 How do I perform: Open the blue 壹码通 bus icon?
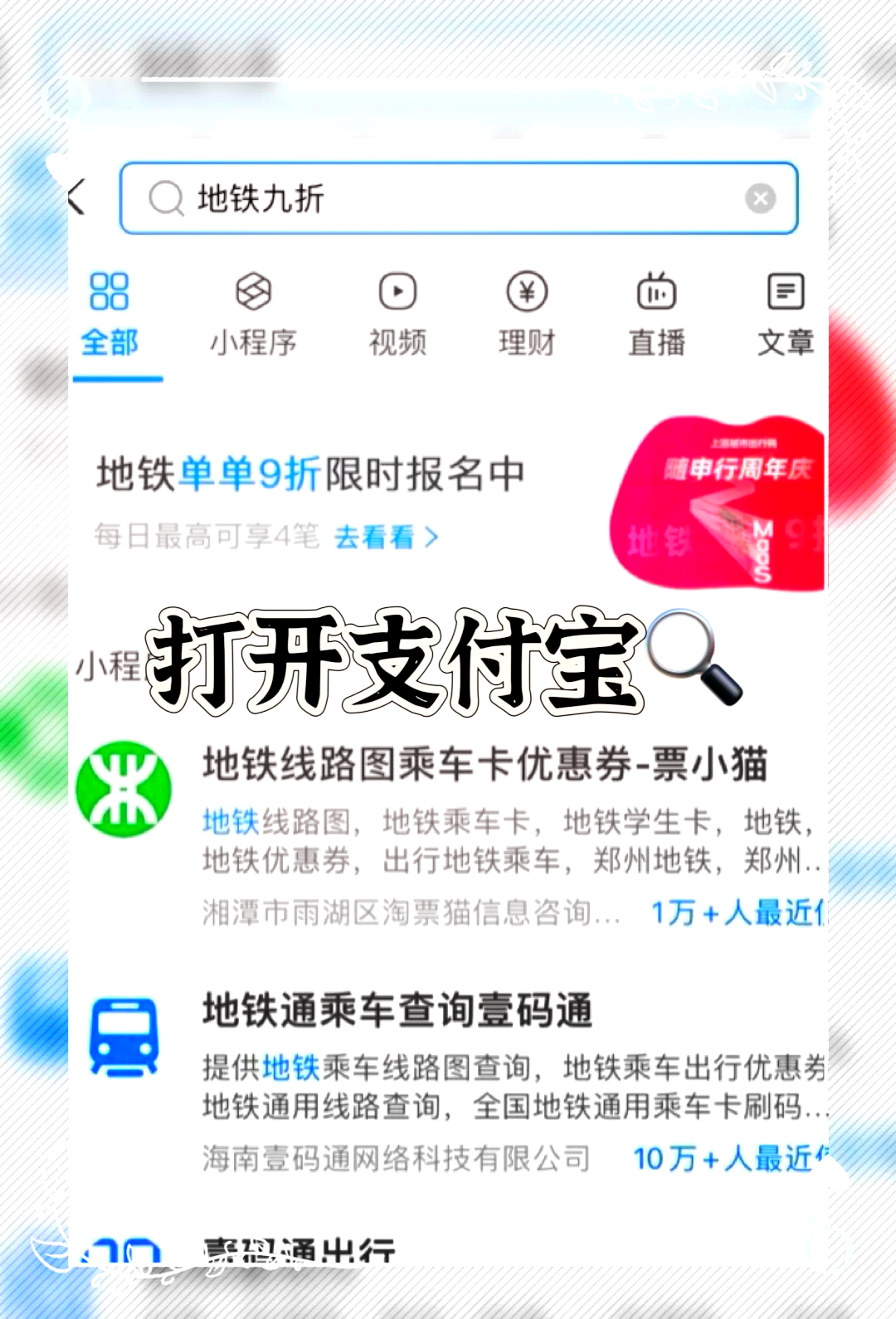click(124, 1040)
